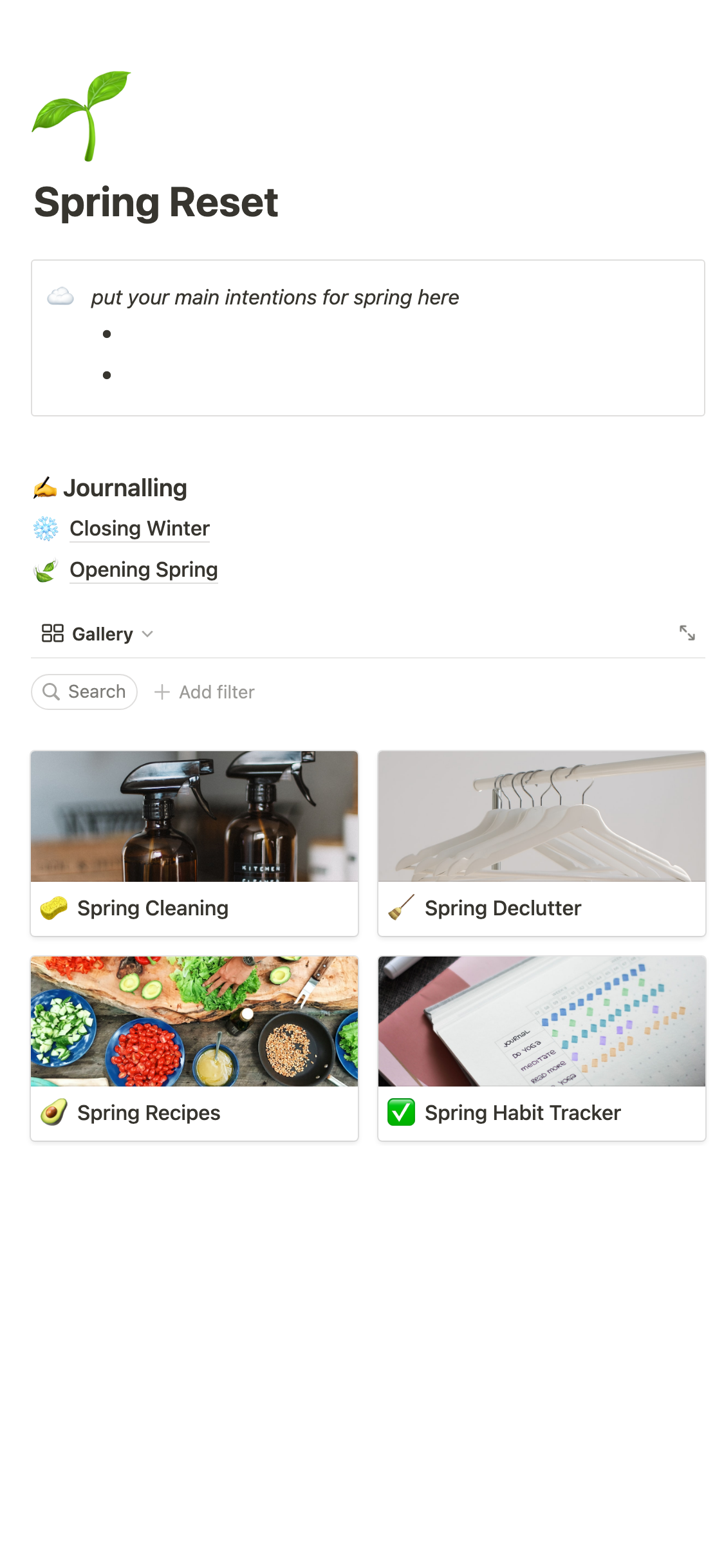The image size is (724, 1568).
Task: Open the Spring Habit Tracker card
Action: [x=541, y=1047]
